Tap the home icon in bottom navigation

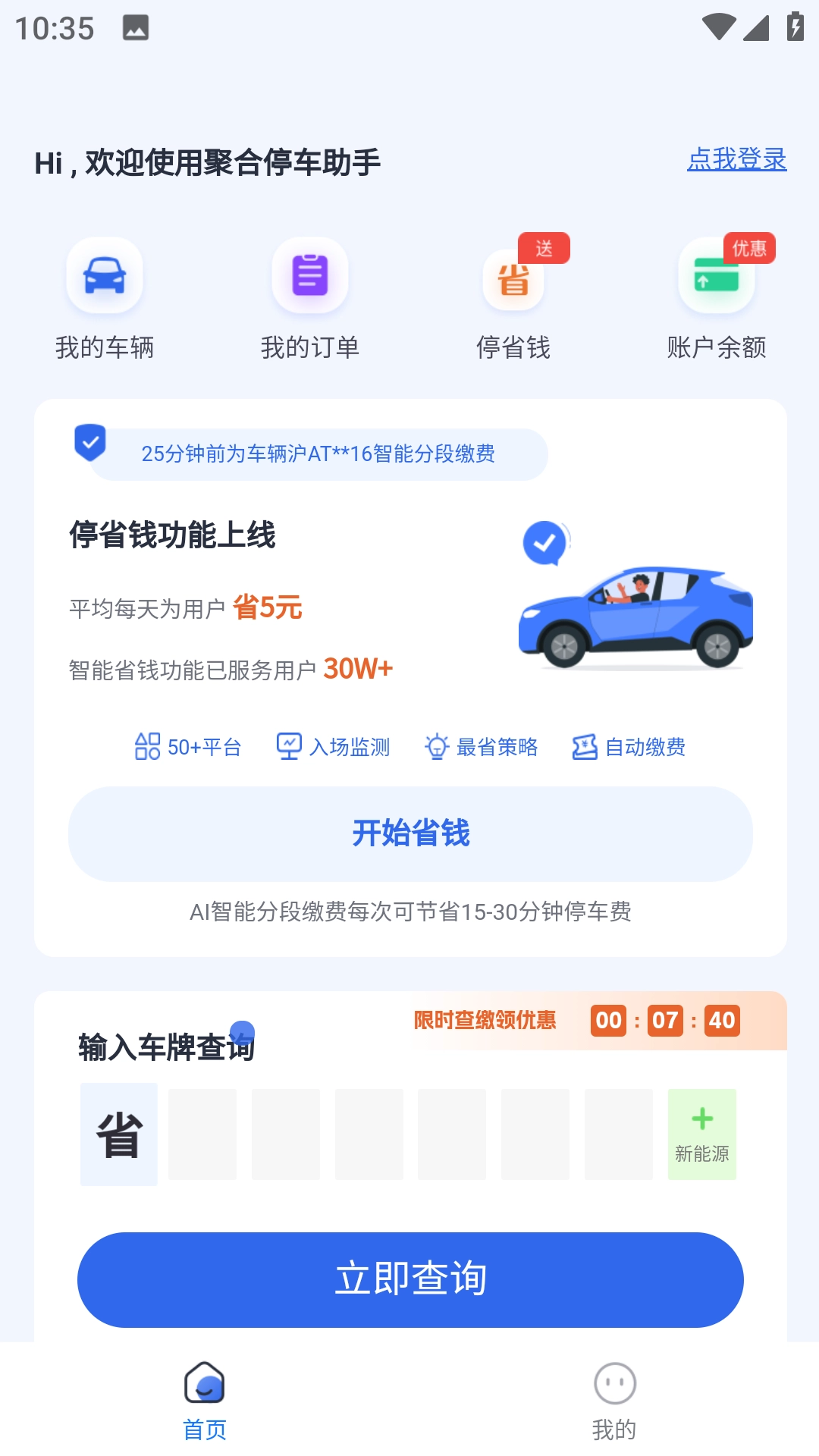click(204, 1383)
